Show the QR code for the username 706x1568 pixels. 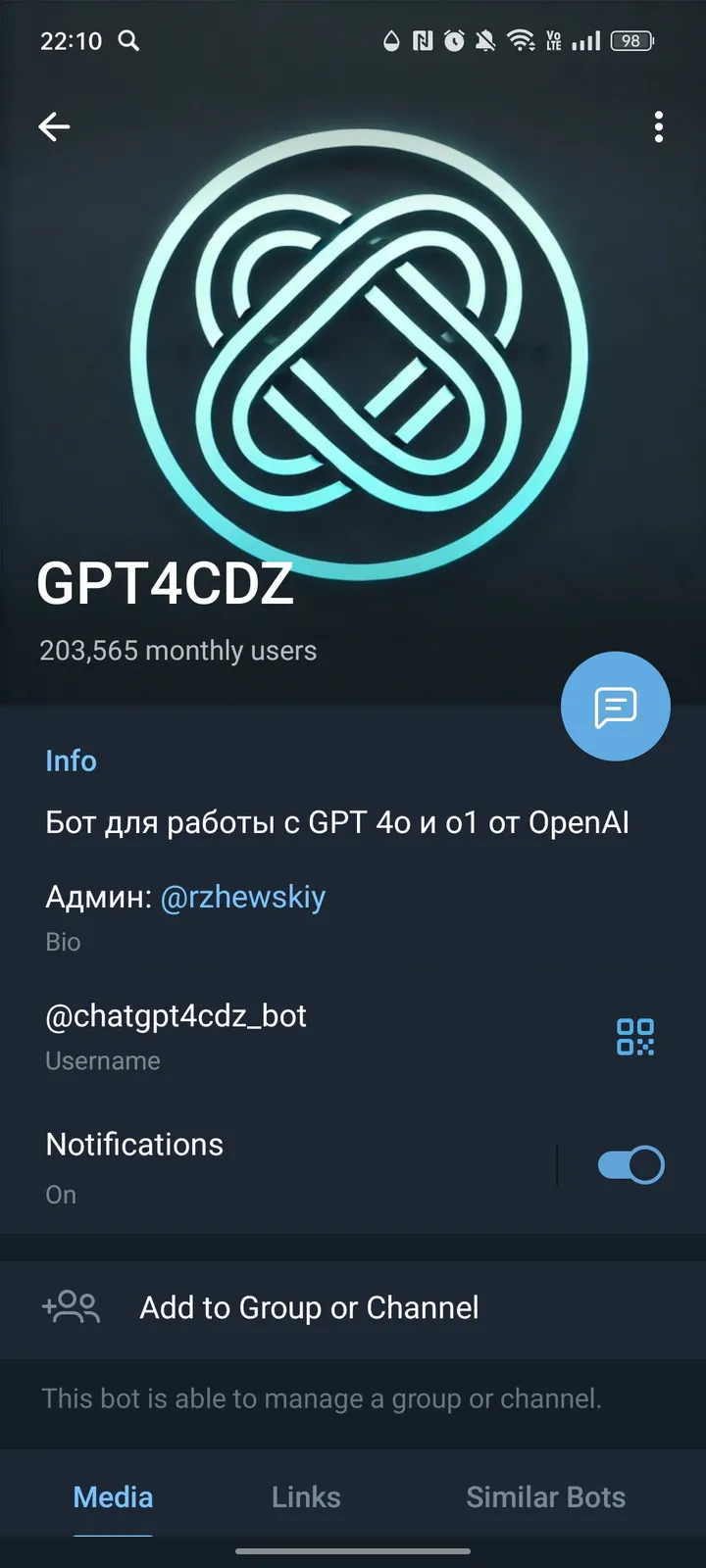pos(634,1036)
